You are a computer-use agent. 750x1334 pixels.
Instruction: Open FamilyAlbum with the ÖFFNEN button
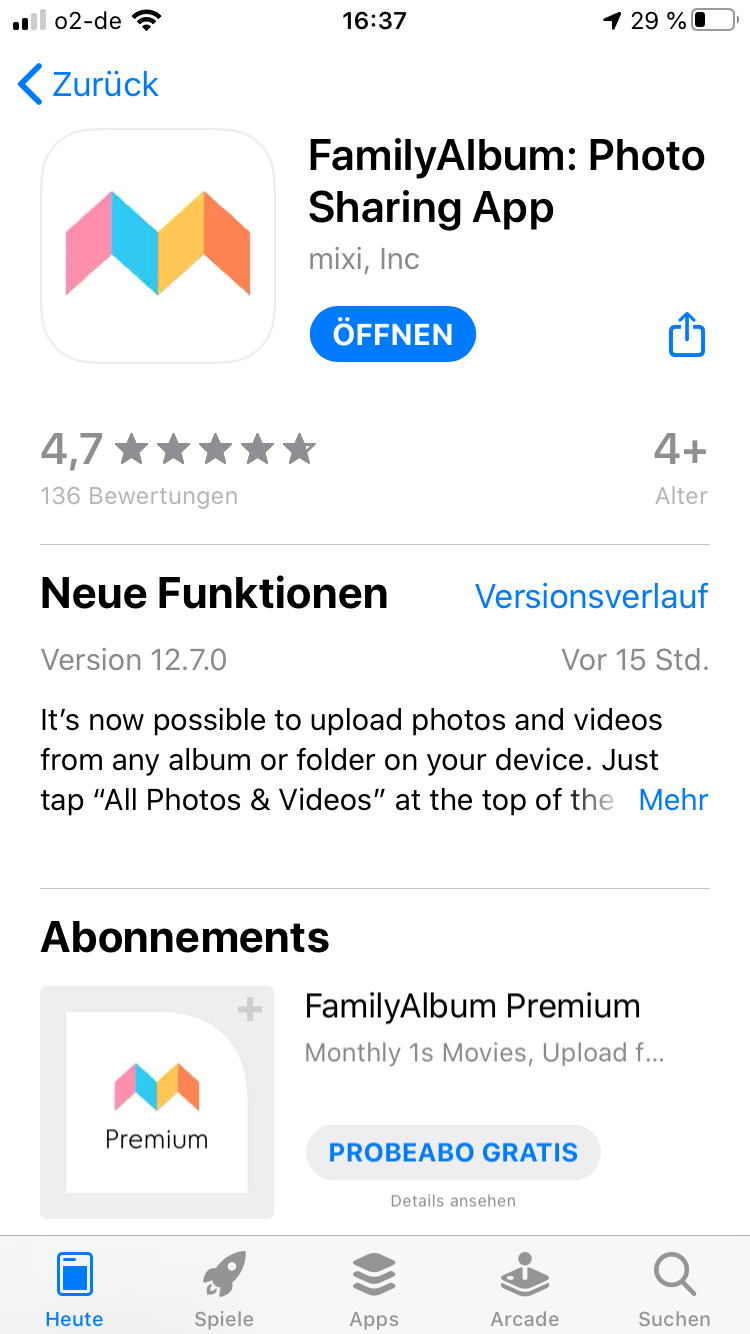click(x=392, y=334)
